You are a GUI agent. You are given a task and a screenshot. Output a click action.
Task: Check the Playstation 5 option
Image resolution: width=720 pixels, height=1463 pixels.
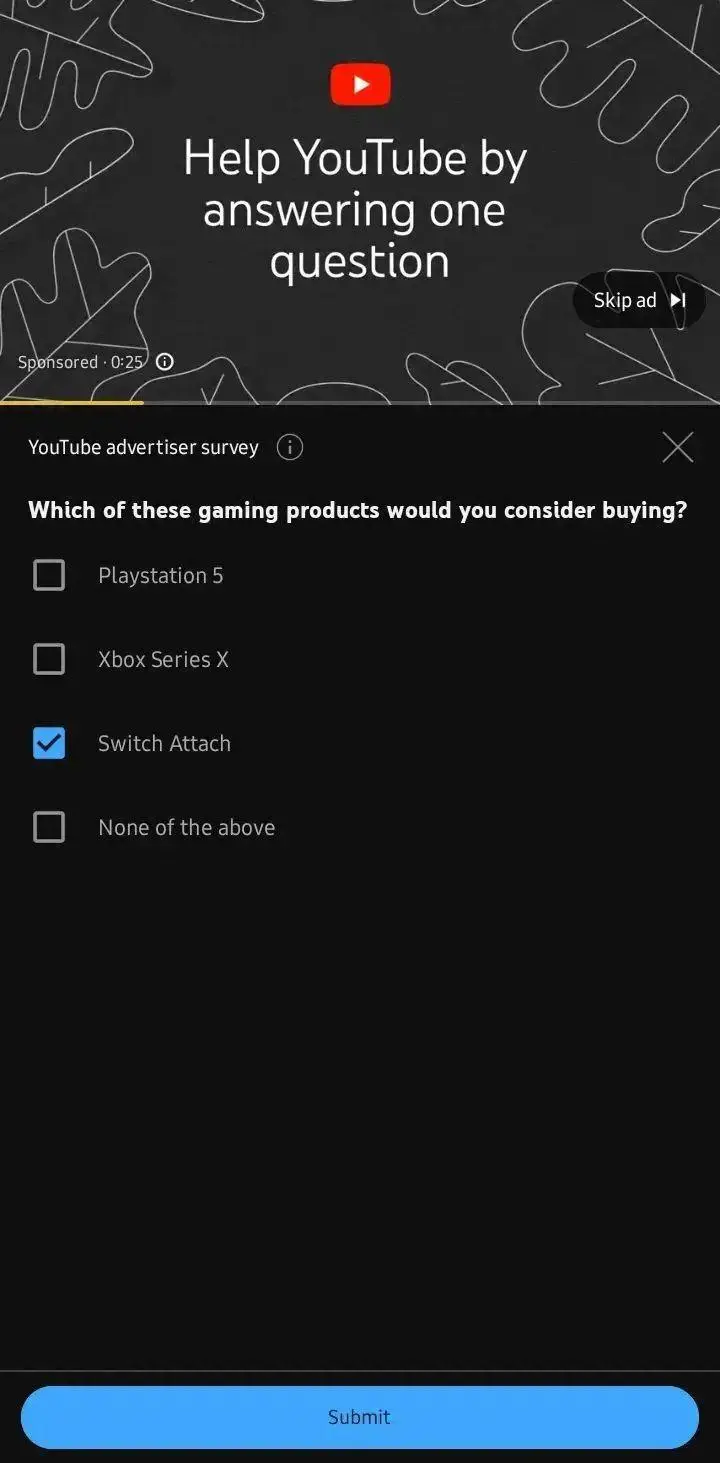[49, 575]
